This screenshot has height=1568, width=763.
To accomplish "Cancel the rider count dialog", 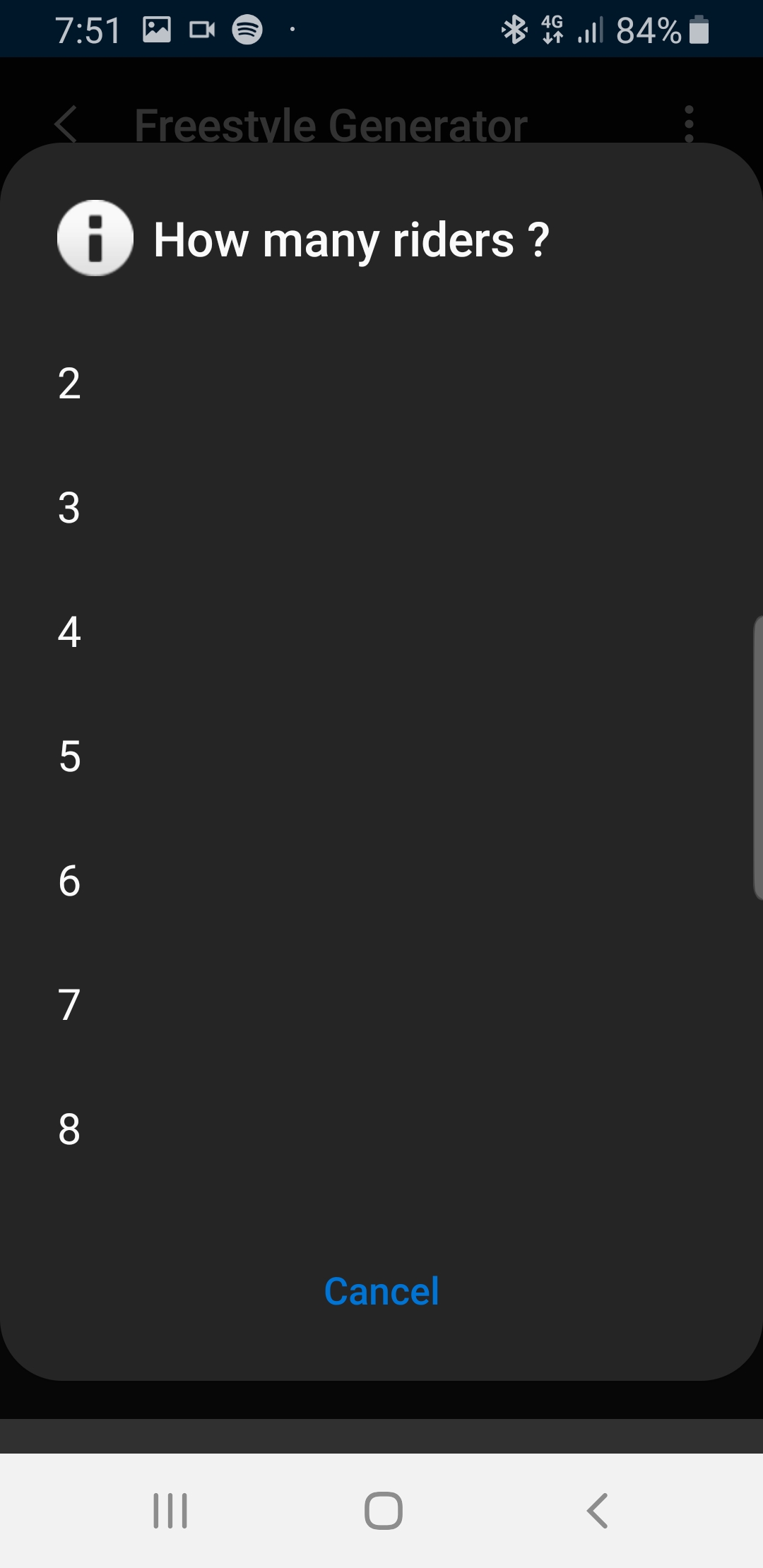I will [x=381, y=1292].
